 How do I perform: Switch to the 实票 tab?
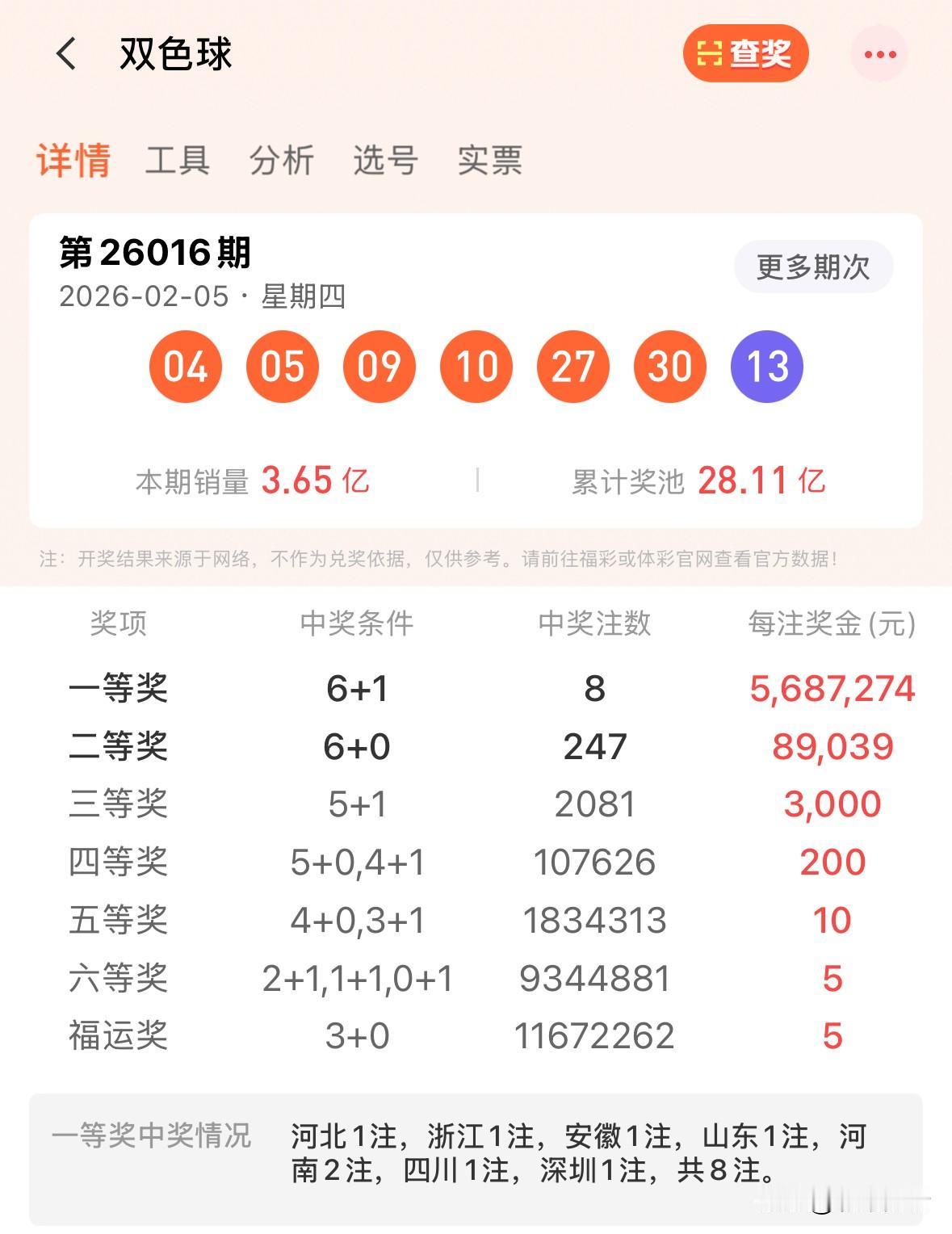488,162
